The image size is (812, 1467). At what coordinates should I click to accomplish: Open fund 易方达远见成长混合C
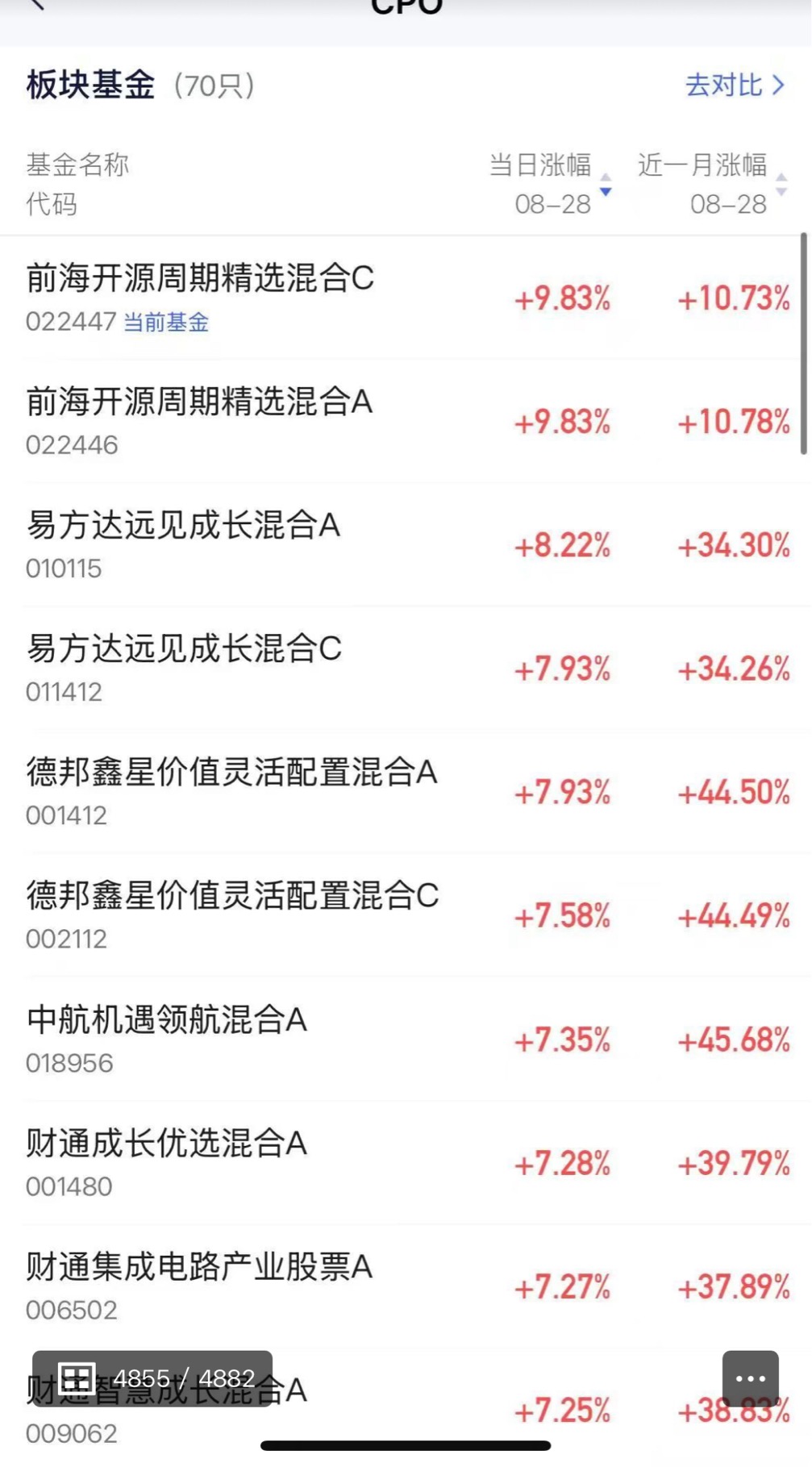(406, 668)
